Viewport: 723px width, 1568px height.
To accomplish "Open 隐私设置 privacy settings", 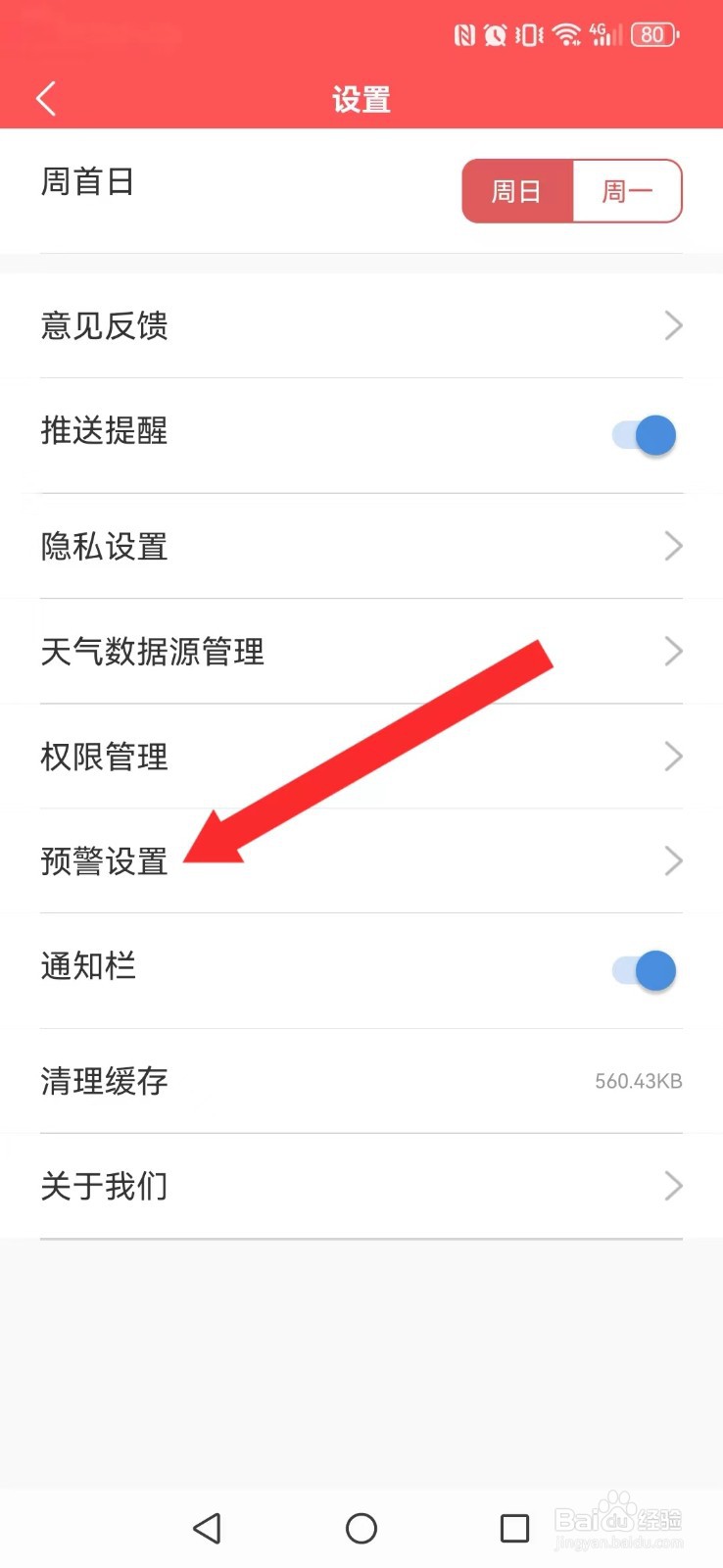I will click(x=361, y=546).
